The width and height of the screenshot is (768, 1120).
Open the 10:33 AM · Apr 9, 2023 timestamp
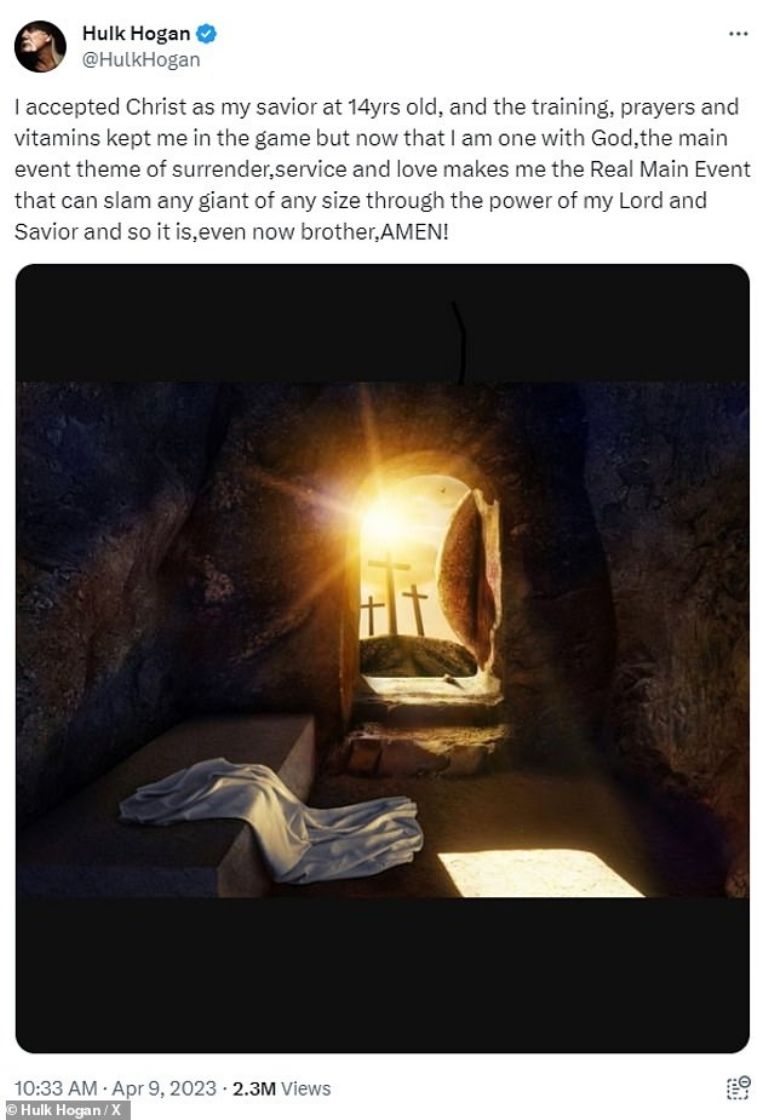(x=112, y=1088)
